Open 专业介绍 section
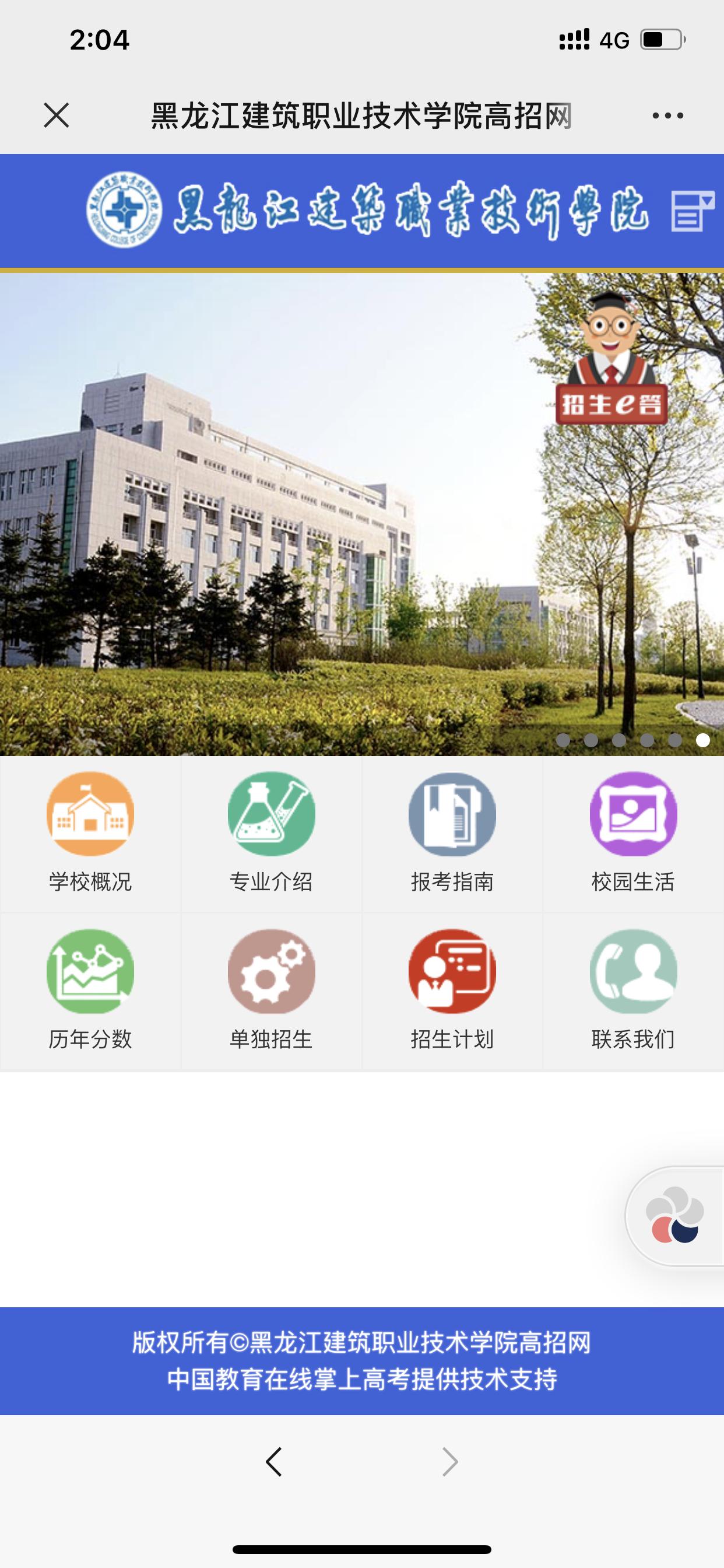Screen dimensions: 724x1568 [x=271, y=834]
